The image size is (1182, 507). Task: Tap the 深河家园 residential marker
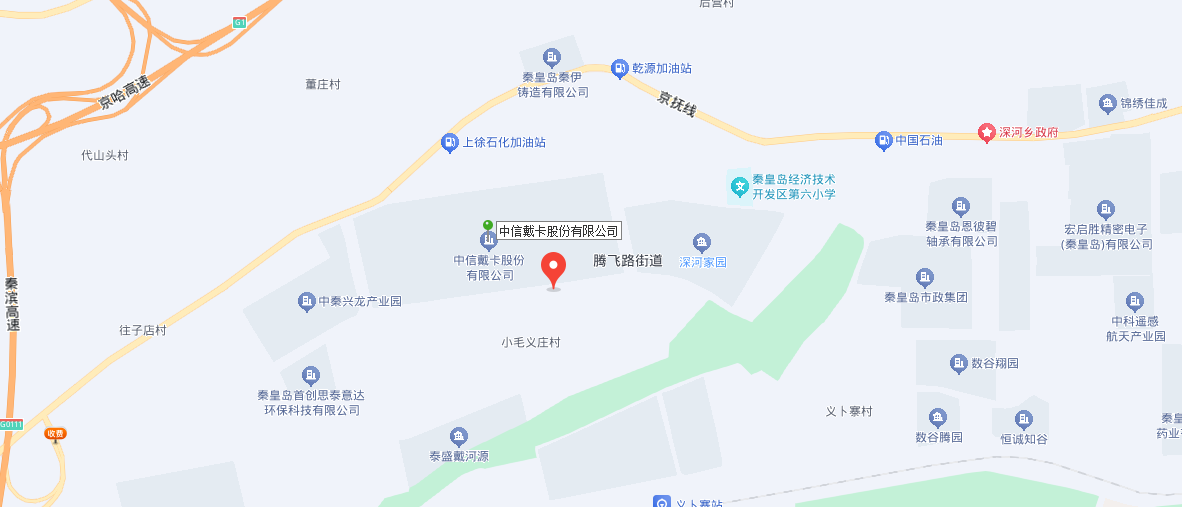pyautogui.click(x=702, y=242)
